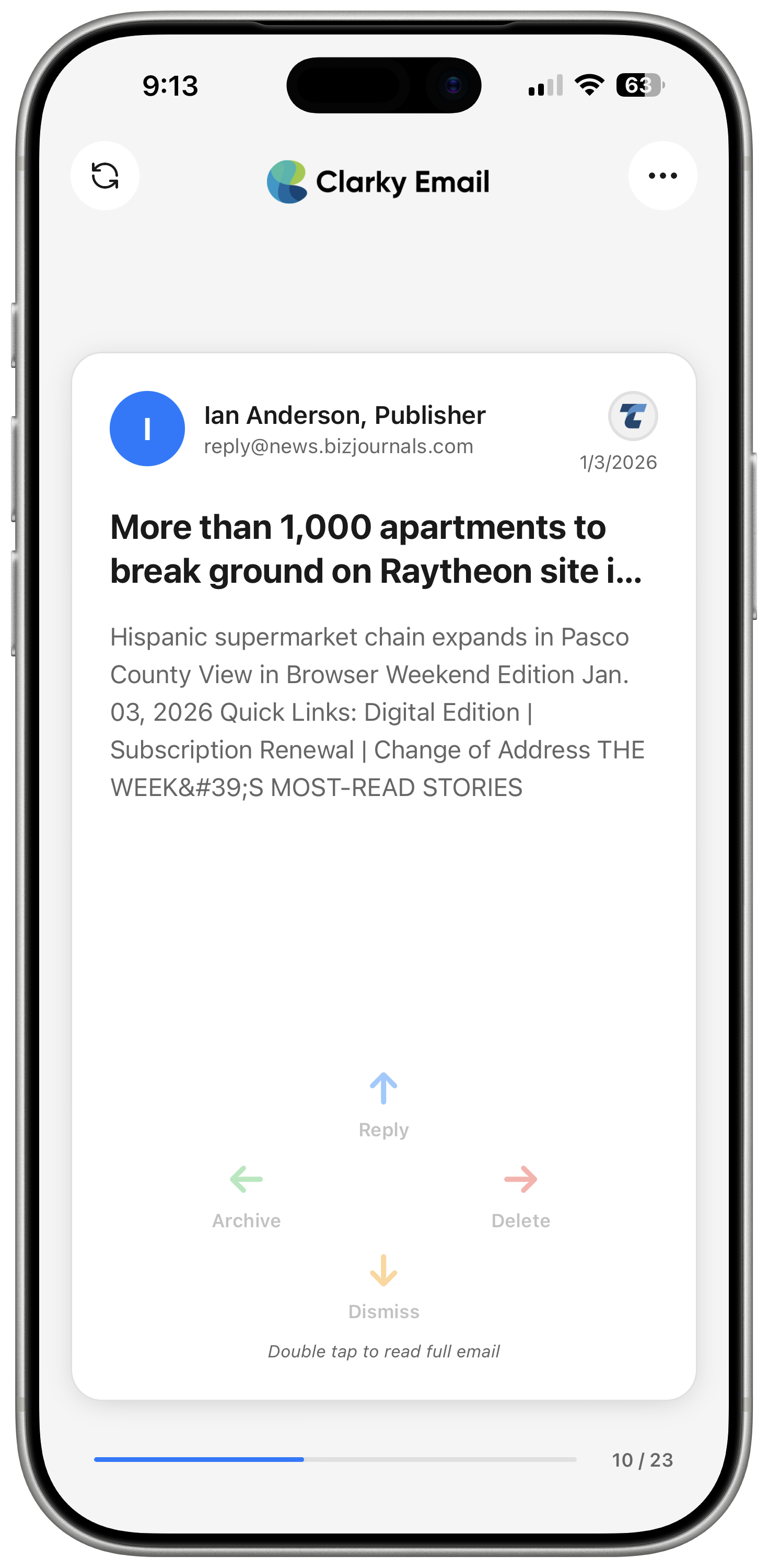
Task: Archive this email with the left arrow
Action: (247, 1180)
